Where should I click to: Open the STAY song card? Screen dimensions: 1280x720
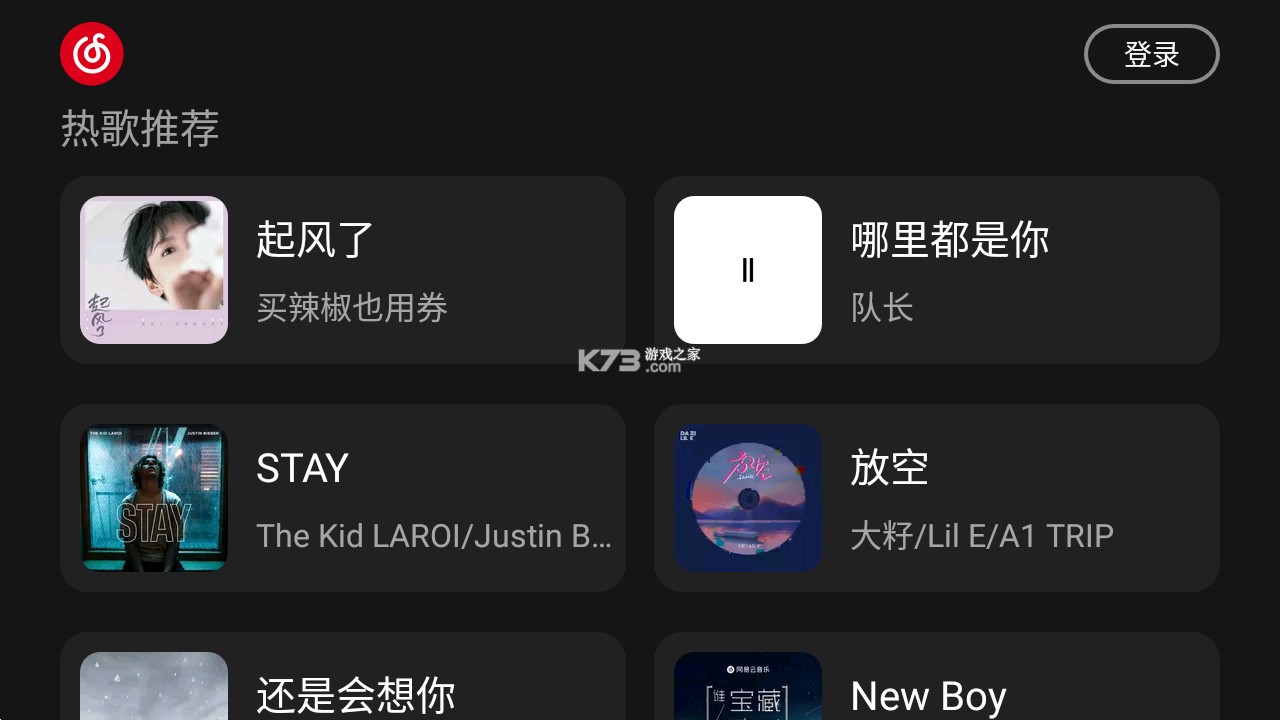click(343, 498)
